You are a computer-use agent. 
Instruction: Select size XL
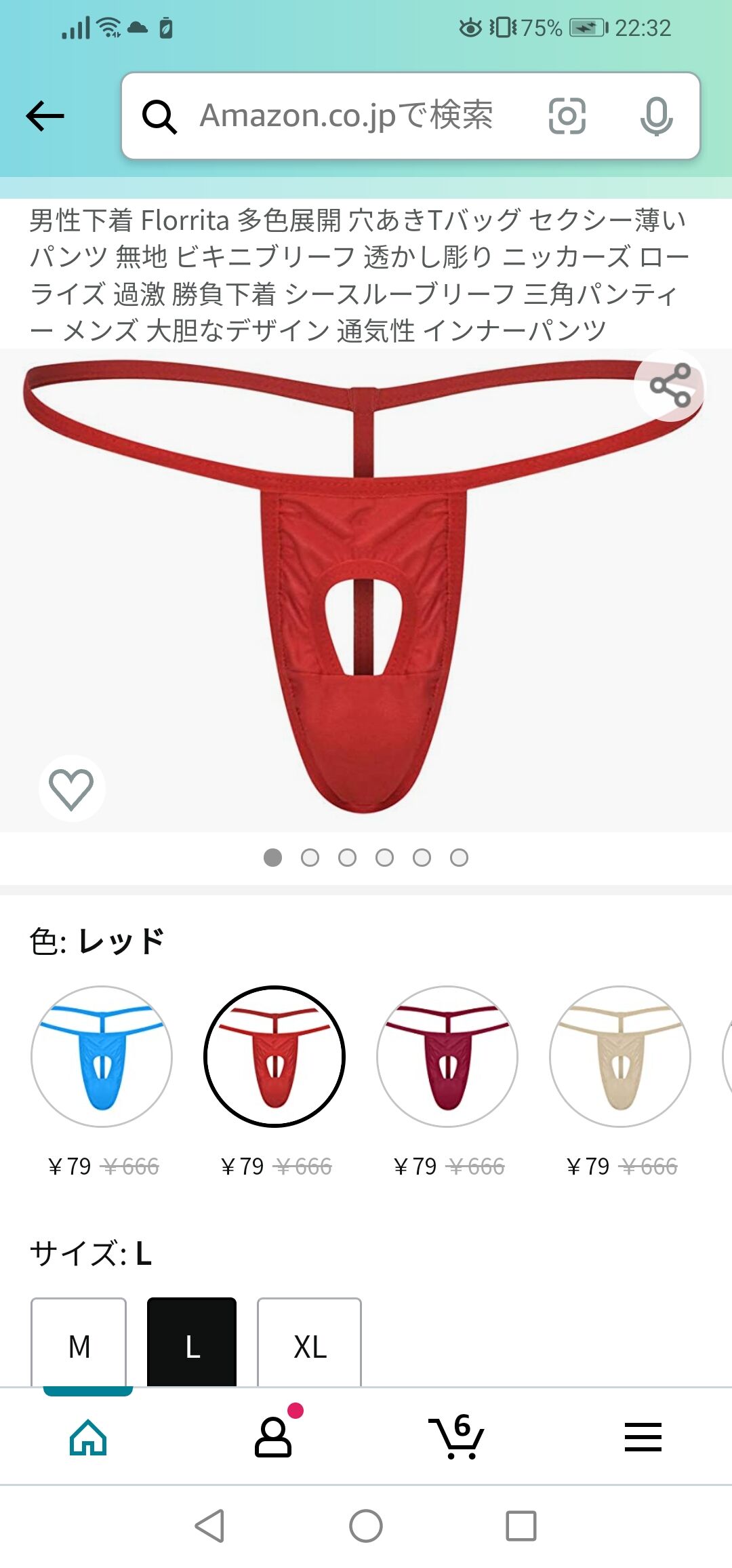[310, 1343]
